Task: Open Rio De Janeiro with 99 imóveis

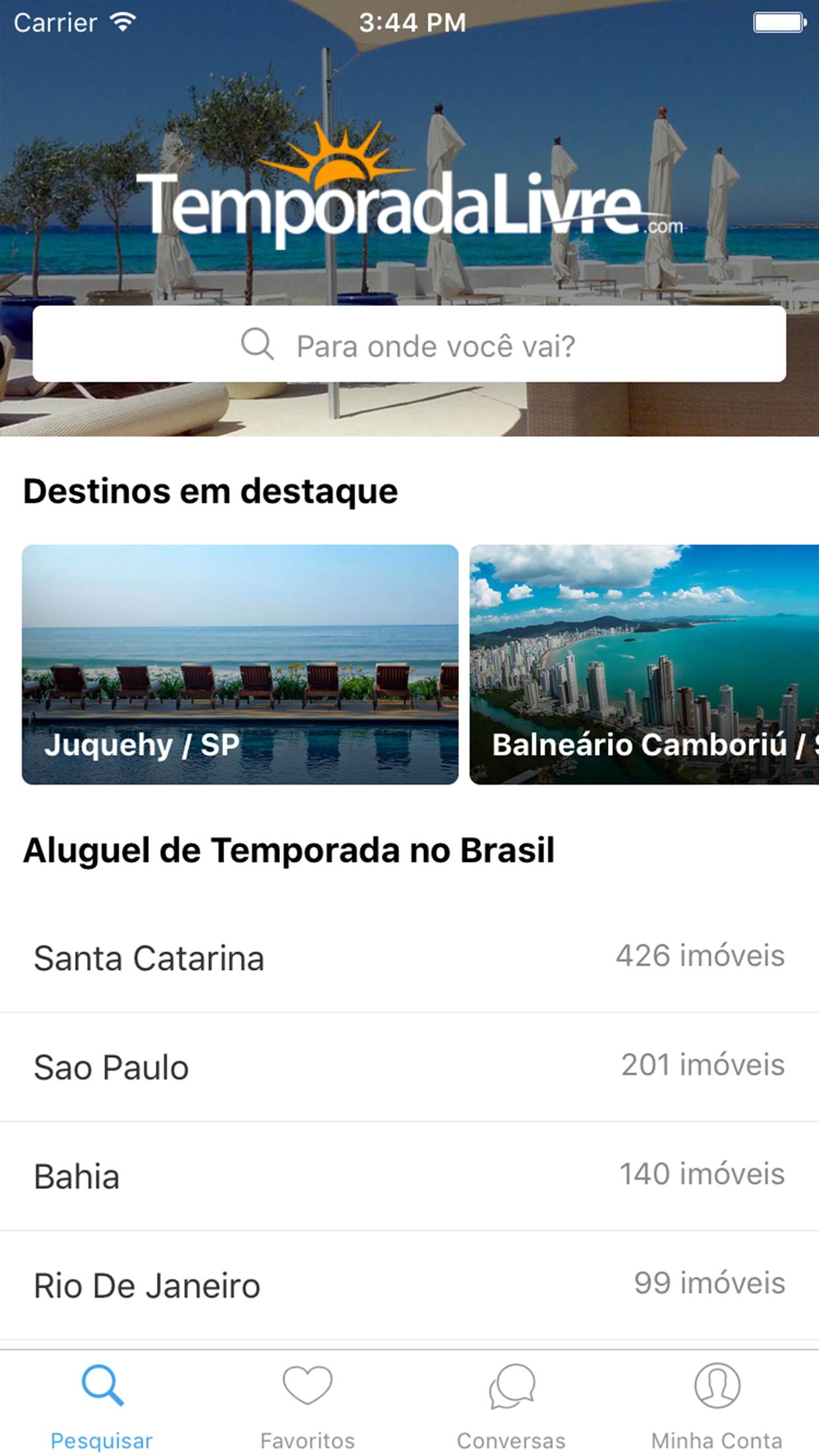Action: 409,1283
